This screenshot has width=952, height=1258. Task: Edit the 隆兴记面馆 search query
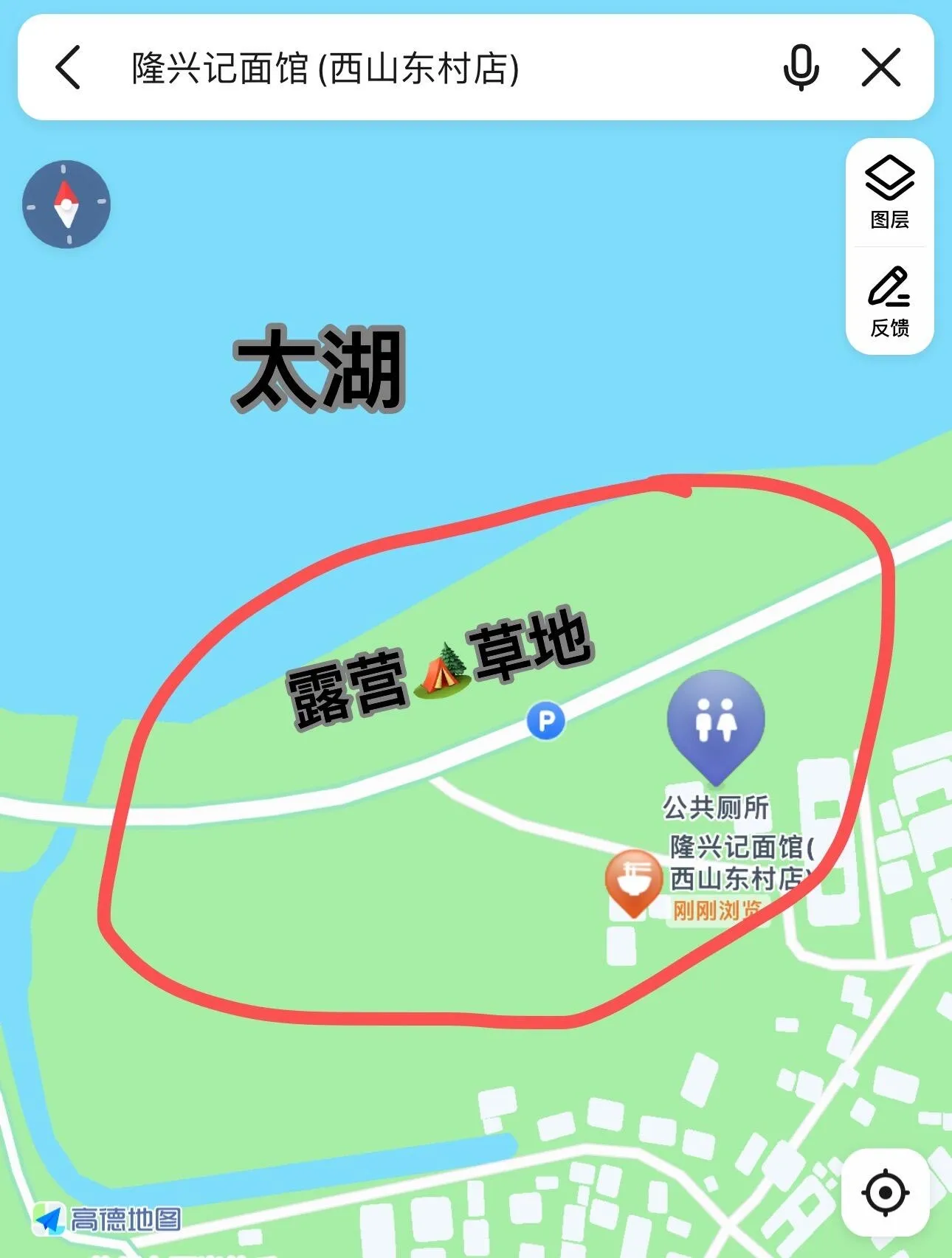pyautogui.click(x=325, y=68)
